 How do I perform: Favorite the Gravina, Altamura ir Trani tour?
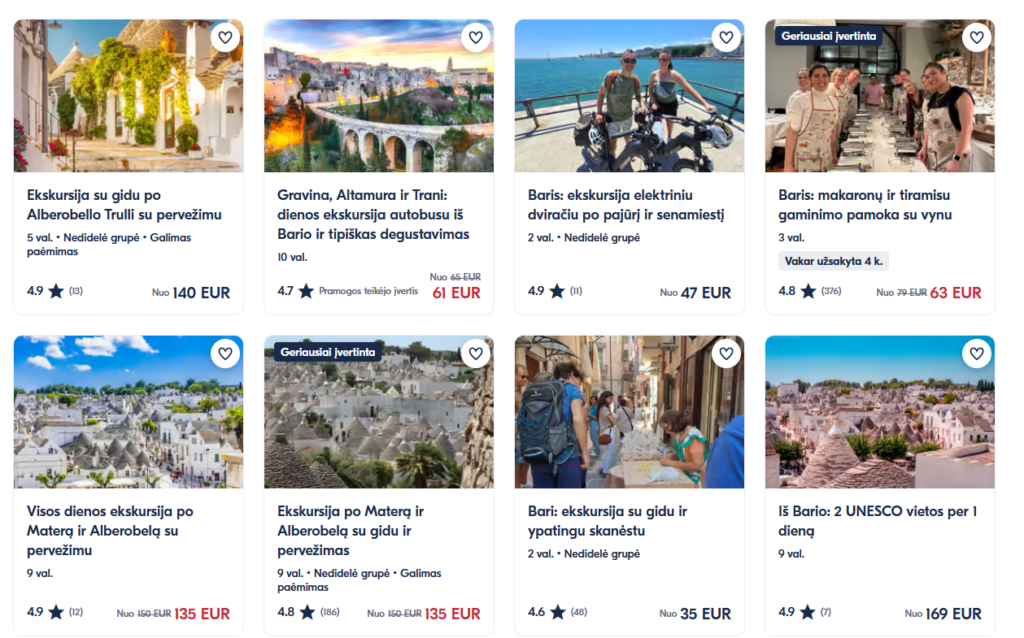476,38
